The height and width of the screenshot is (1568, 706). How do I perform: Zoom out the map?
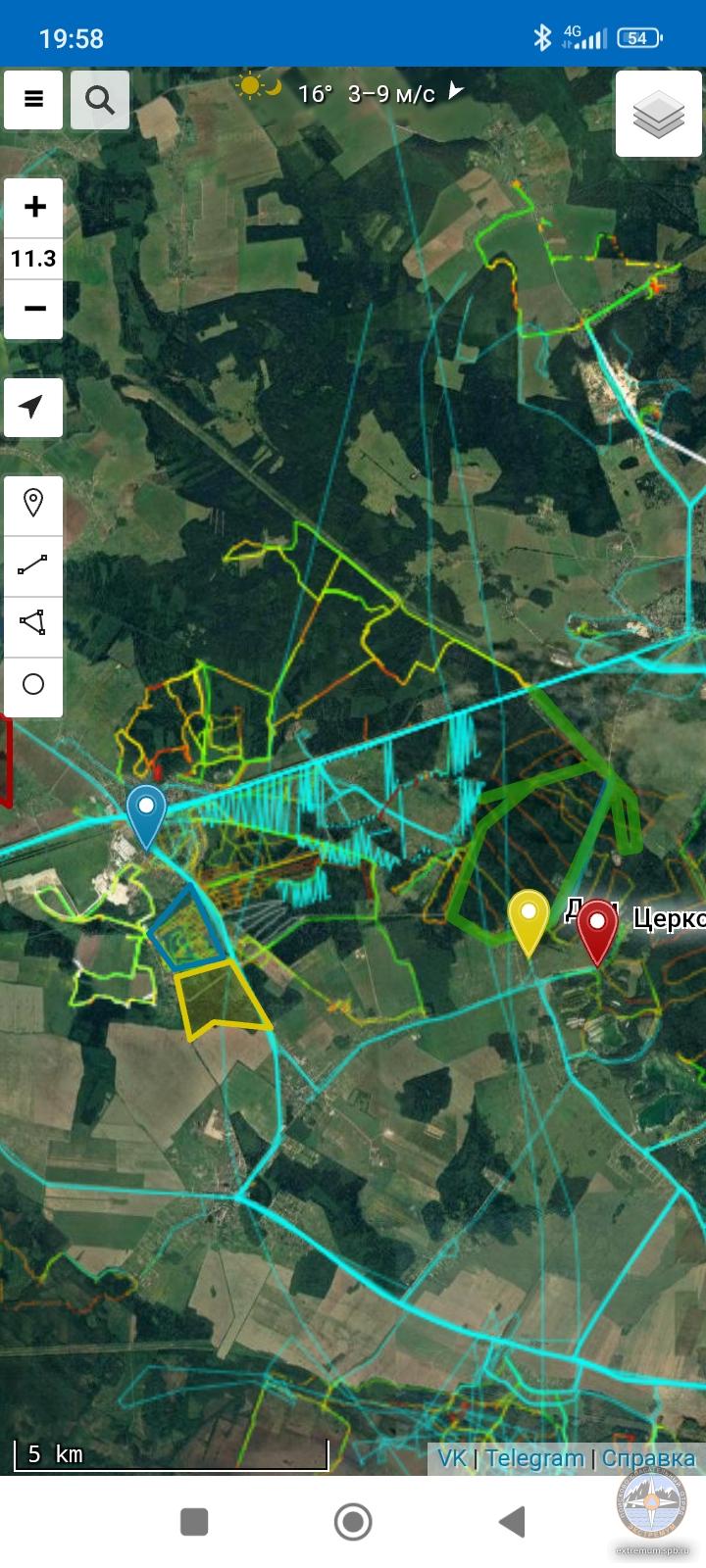[x=34, y=309]
